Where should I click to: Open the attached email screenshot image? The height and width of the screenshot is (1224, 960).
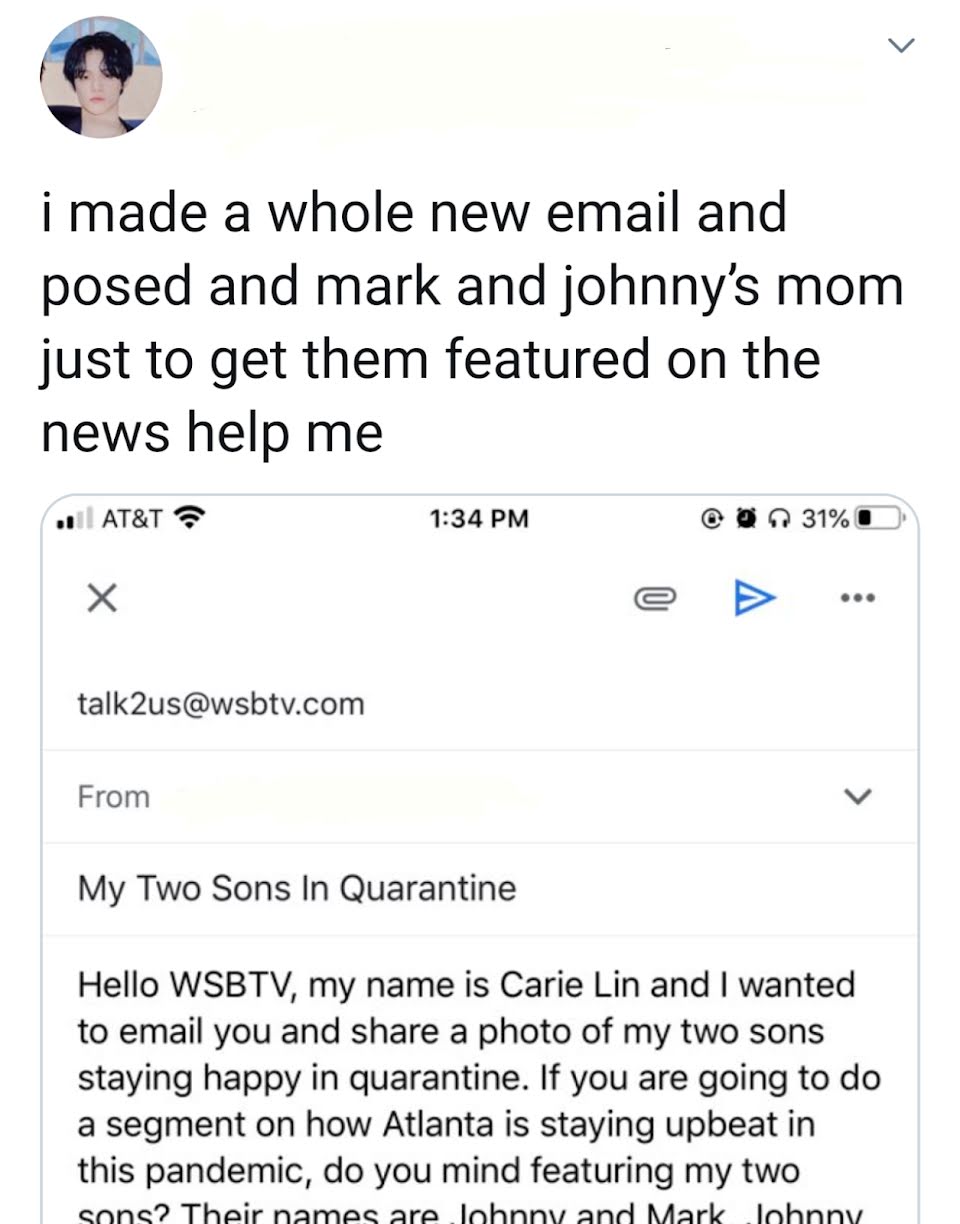tap(480, 860)
